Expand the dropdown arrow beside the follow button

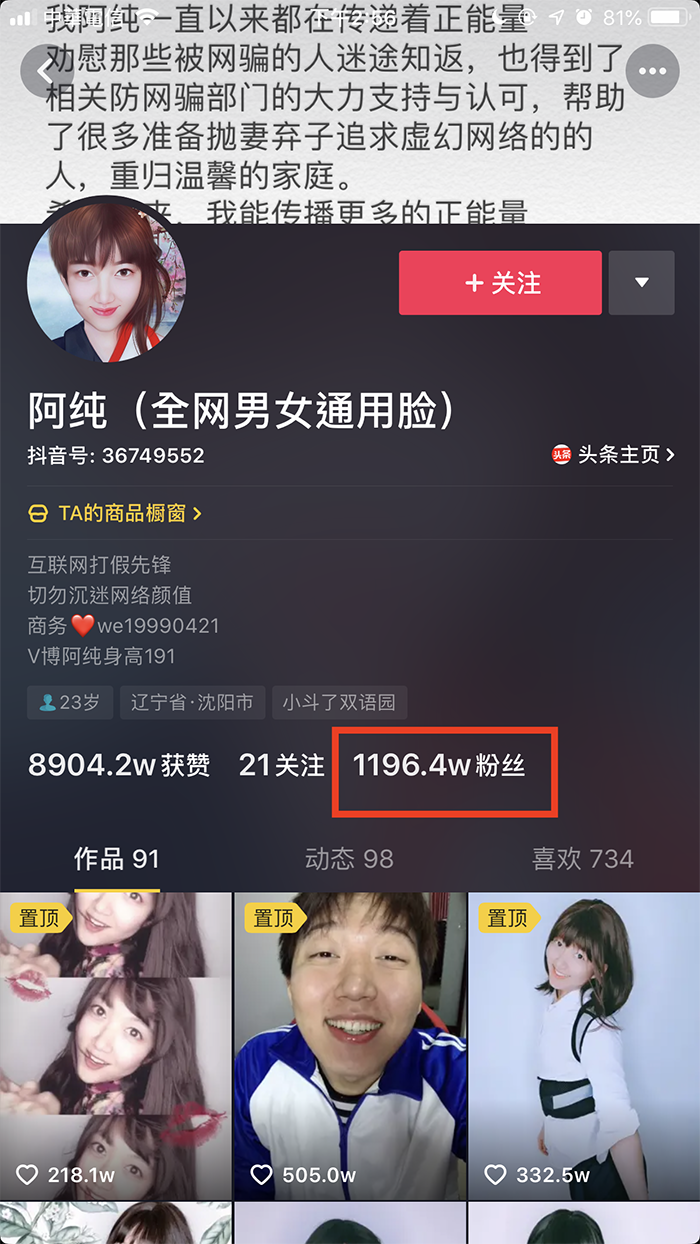(641, 283)
